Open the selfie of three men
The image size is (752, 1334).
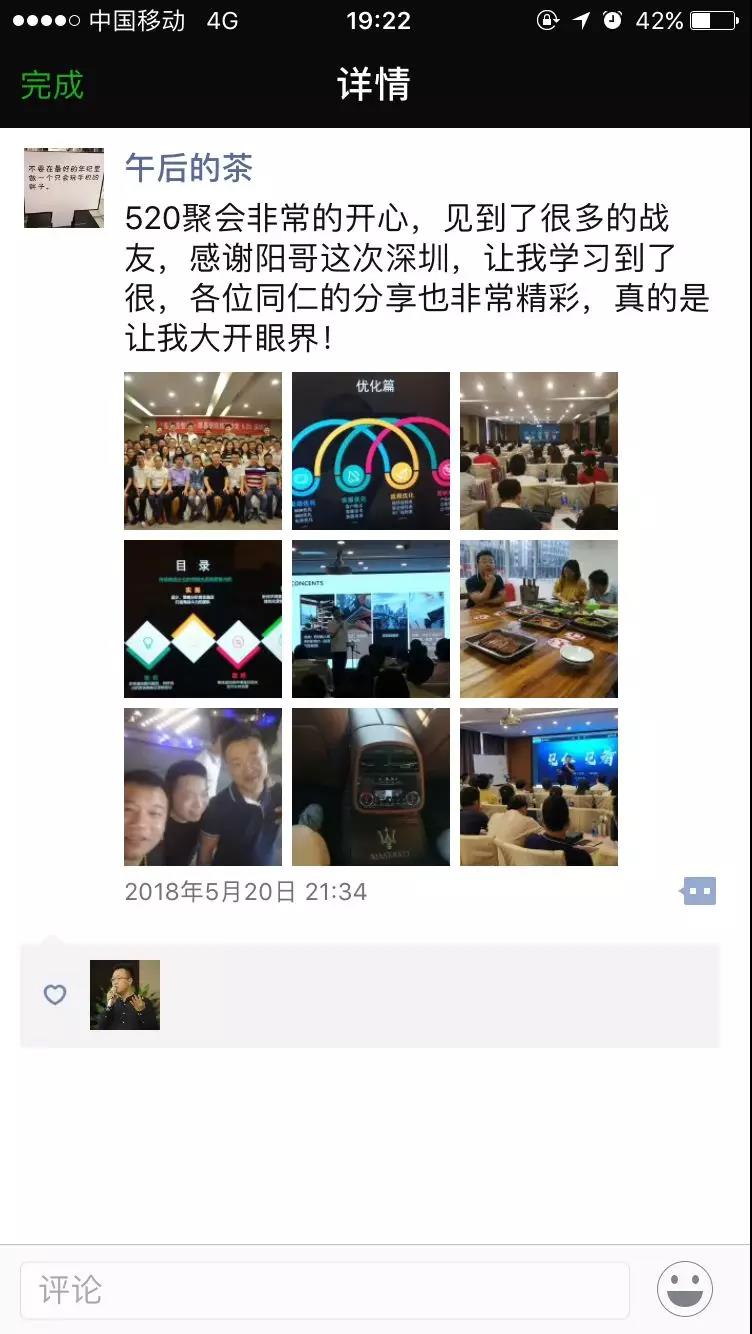[x=203, y=787]
